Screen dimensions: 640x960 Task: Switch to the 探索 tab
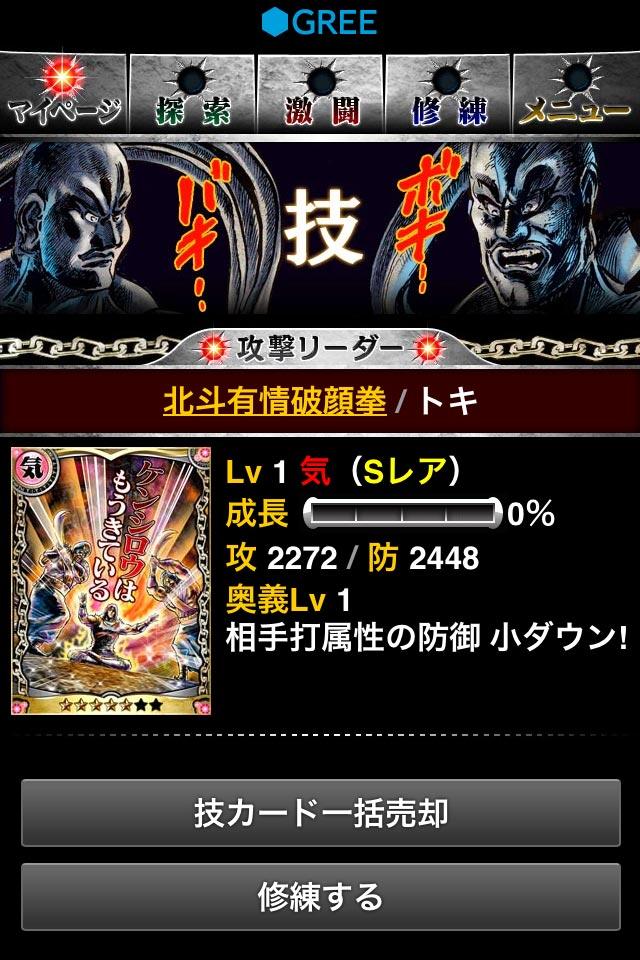pyautogui.click(x=192, y=92)
